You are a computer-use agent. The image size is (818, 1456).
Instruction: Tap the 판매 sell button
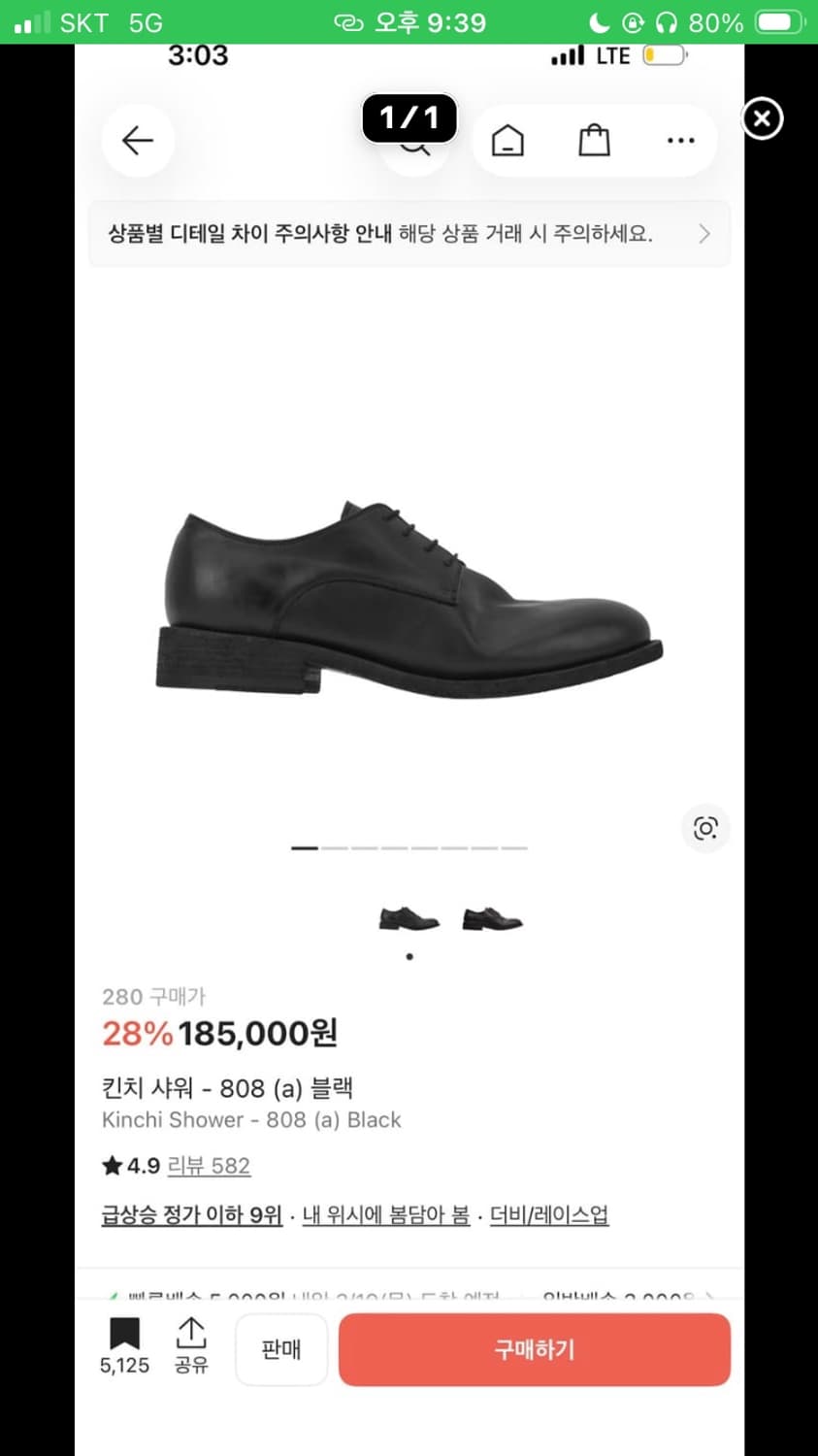pyautogui.click(x=280, y=1349)
